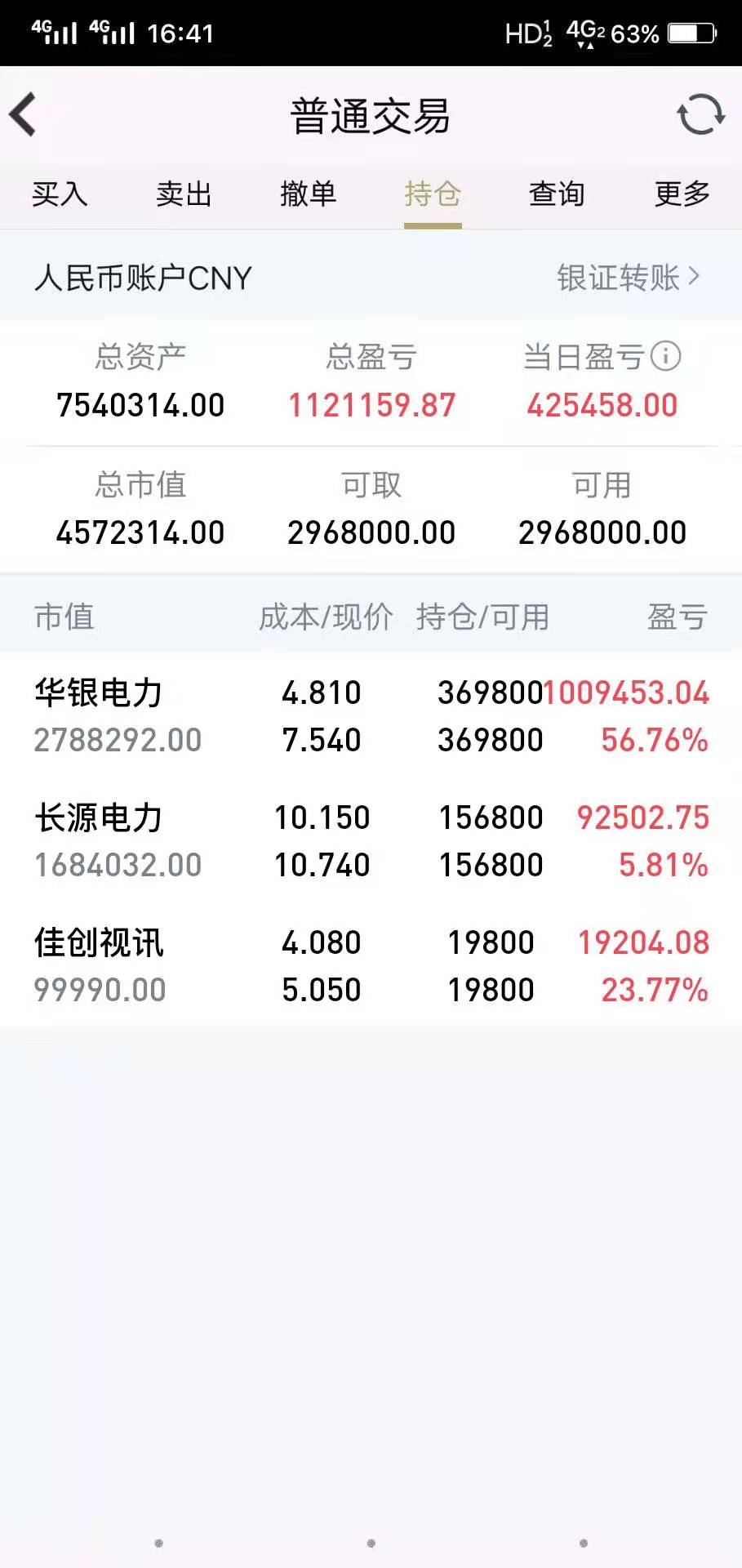Switch to the 买入 tab
The width and height of the screenshot is (742, 1568).
(x=60, y=194)
